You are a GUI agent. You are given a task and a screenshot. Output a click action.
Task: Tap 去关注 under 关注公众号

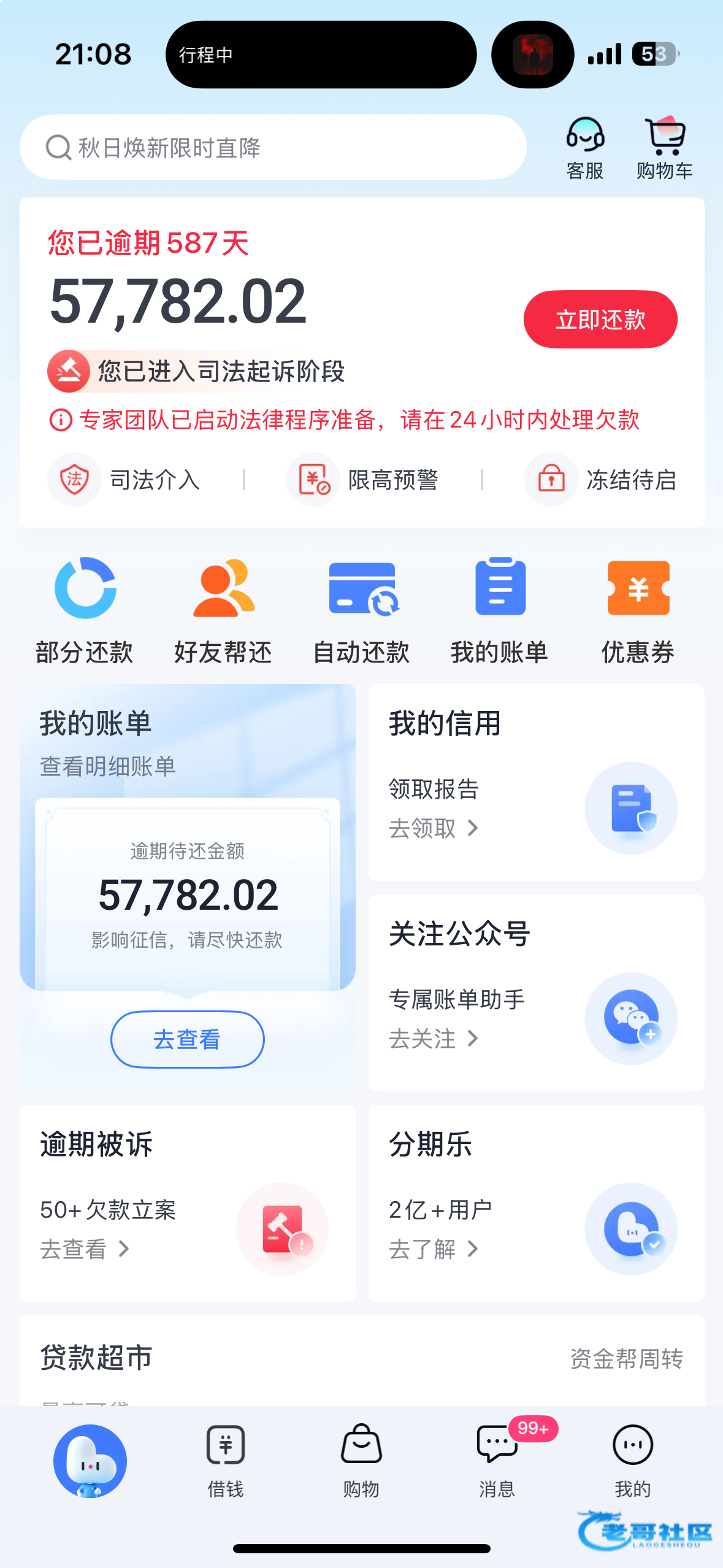(433, 1039)
